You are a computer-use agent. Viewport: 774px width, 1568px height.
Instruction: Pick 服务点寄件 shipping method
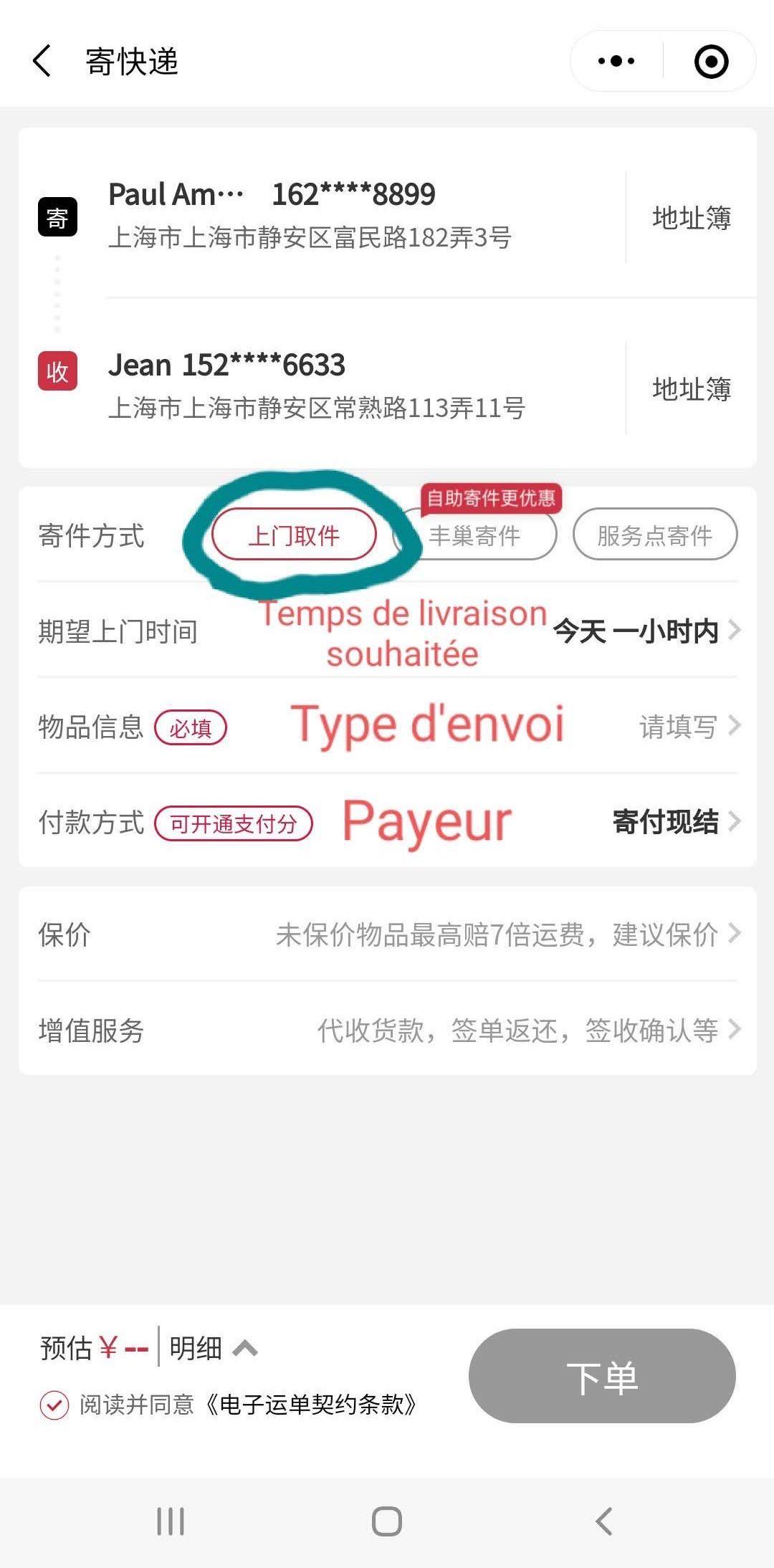[x=654, y=535]
